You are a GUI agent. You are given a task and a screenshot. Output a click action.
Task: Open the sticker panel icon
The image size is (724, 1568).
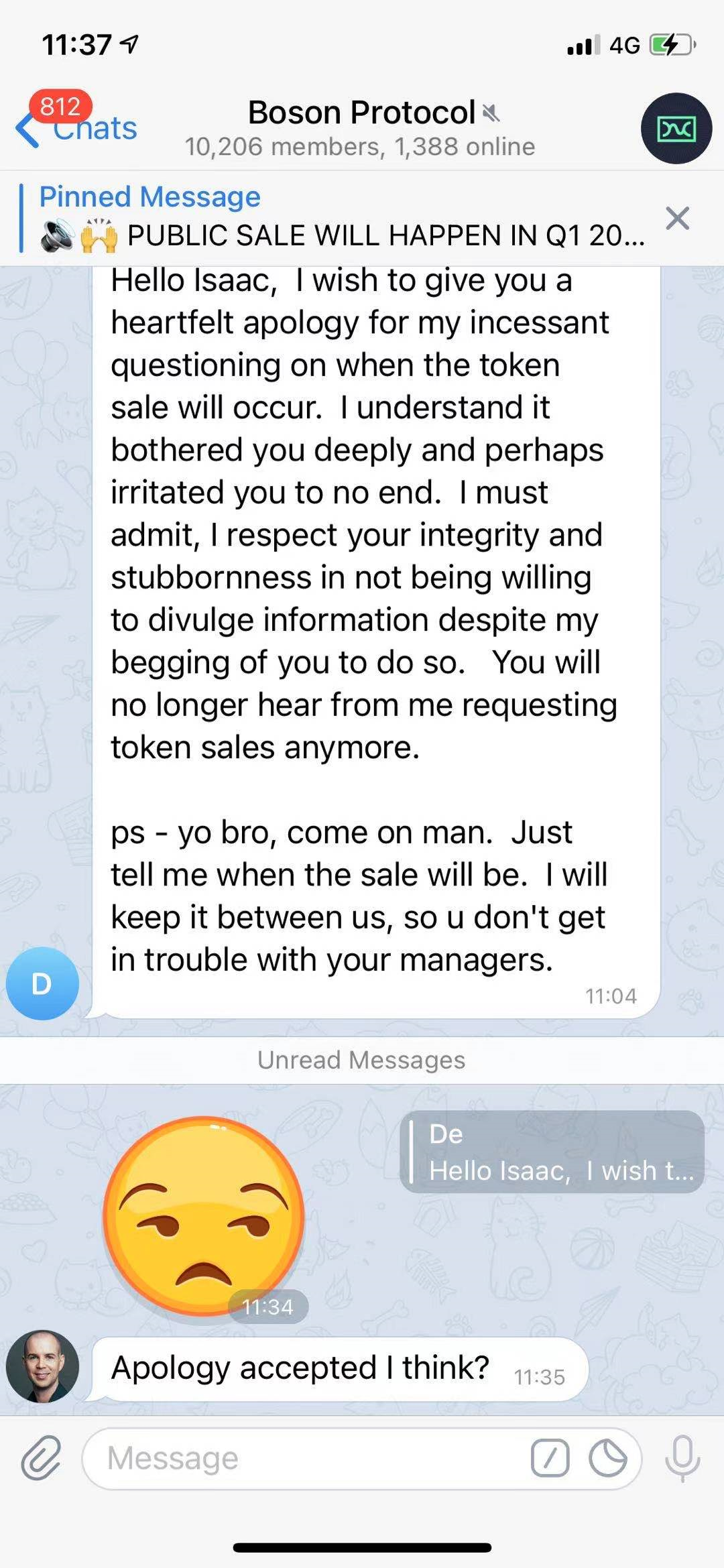click(x=607, y=1459)
